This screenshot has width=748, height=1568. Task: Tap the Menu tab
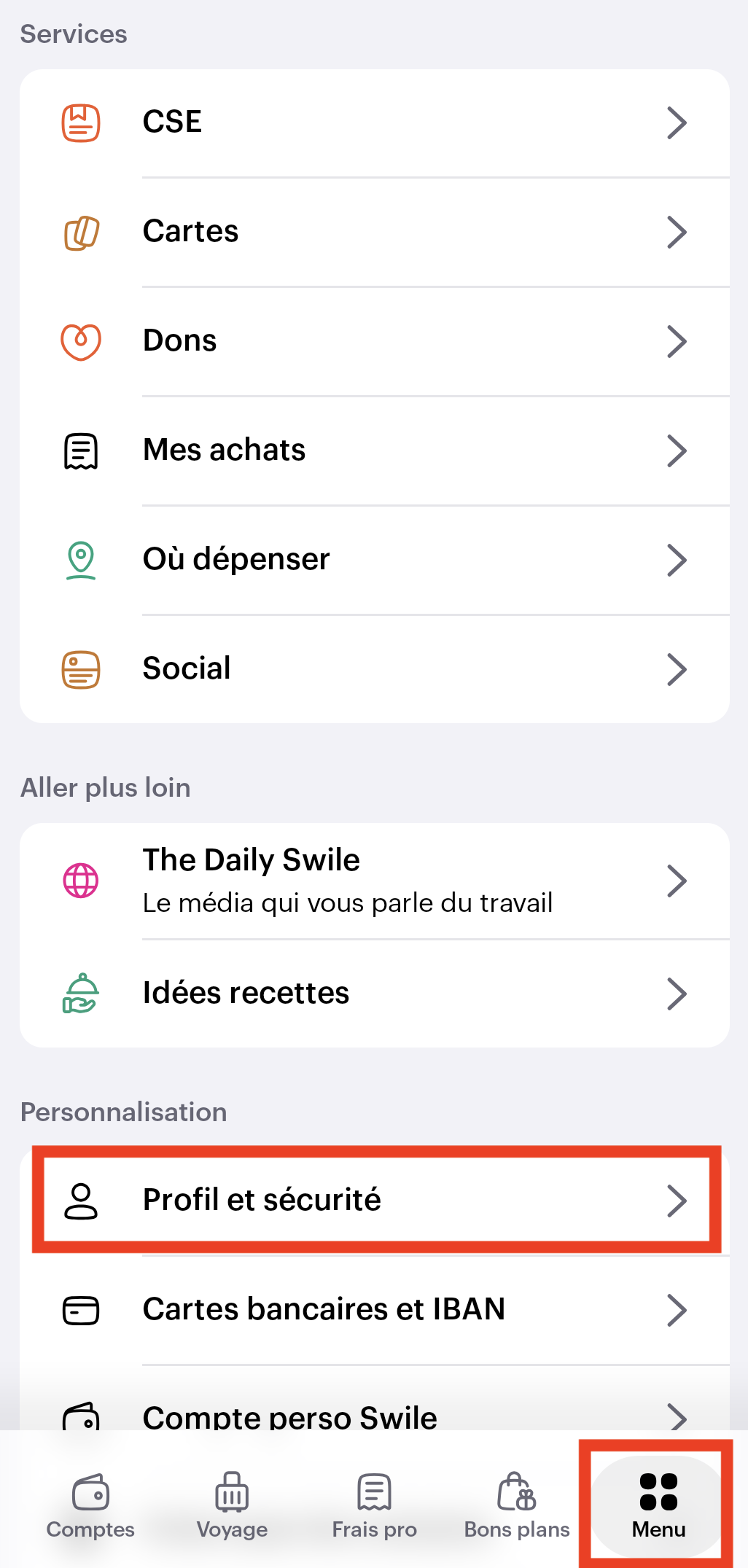658,1505
